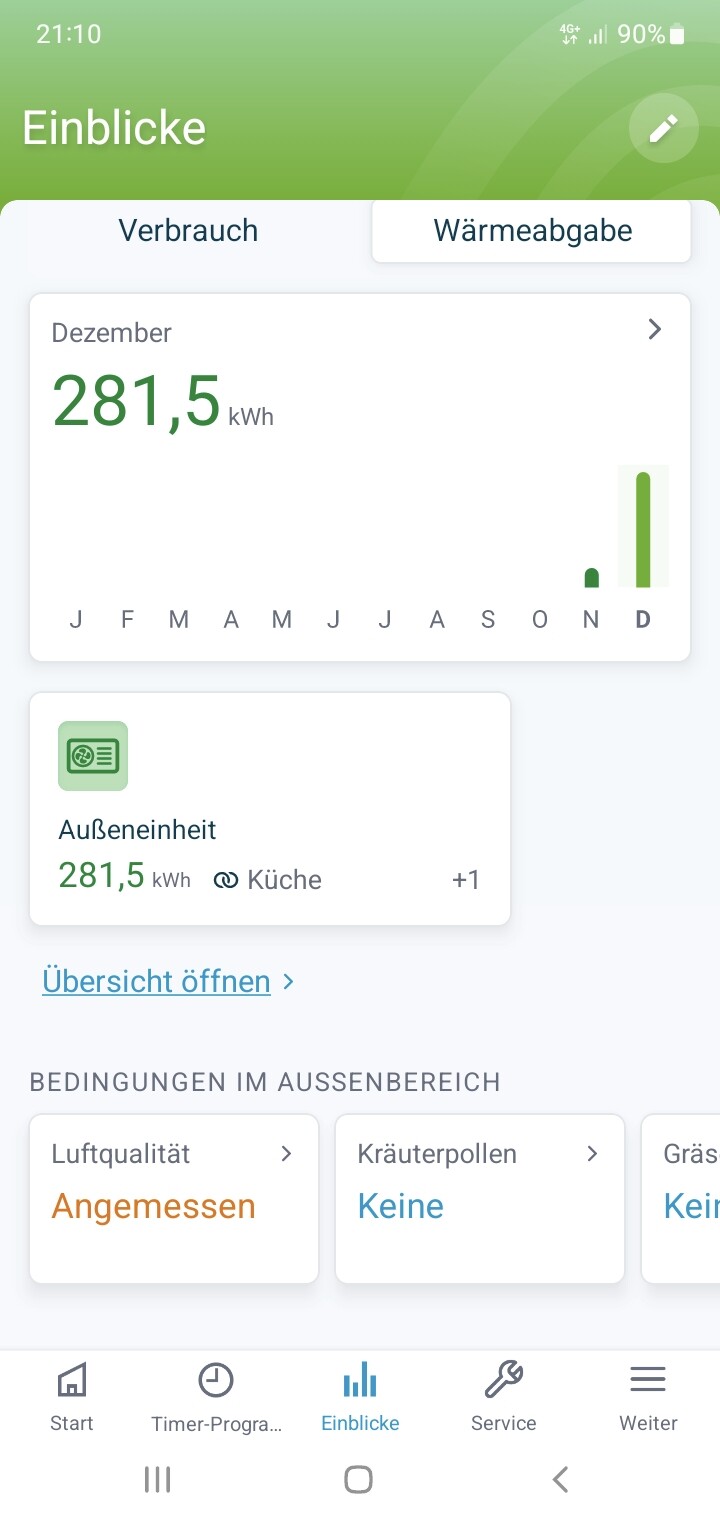
Task: Tap the system back button
Action: pyautogui.click(x=561, y=1479)
